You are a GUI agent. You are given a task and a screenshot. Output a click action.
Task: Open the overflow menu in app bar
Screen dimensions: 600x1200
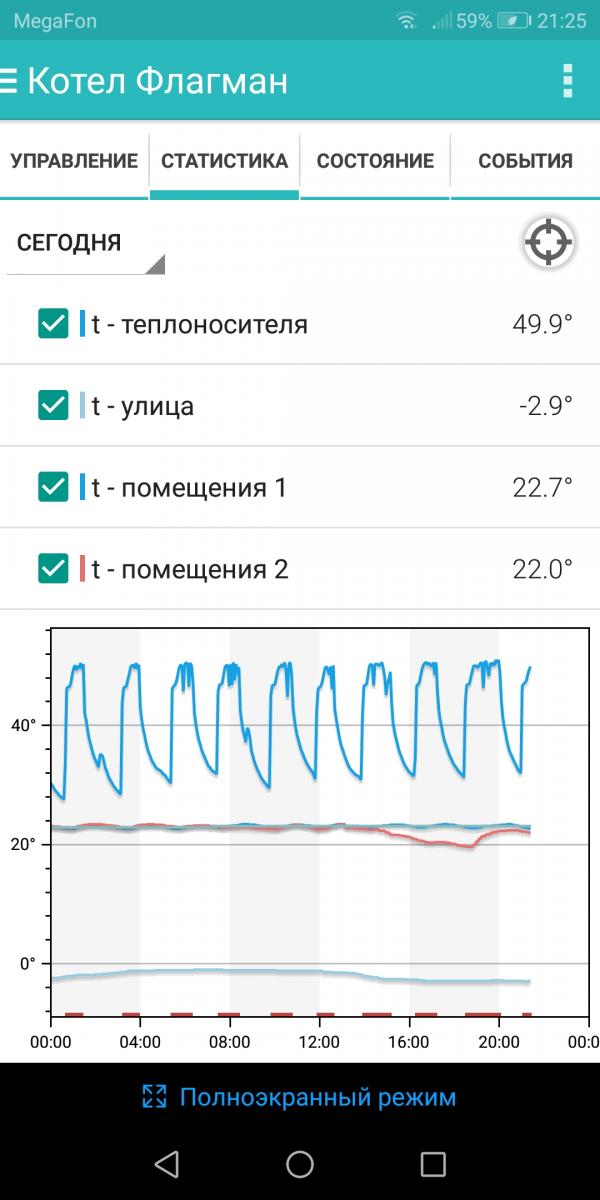coord(568,81)
